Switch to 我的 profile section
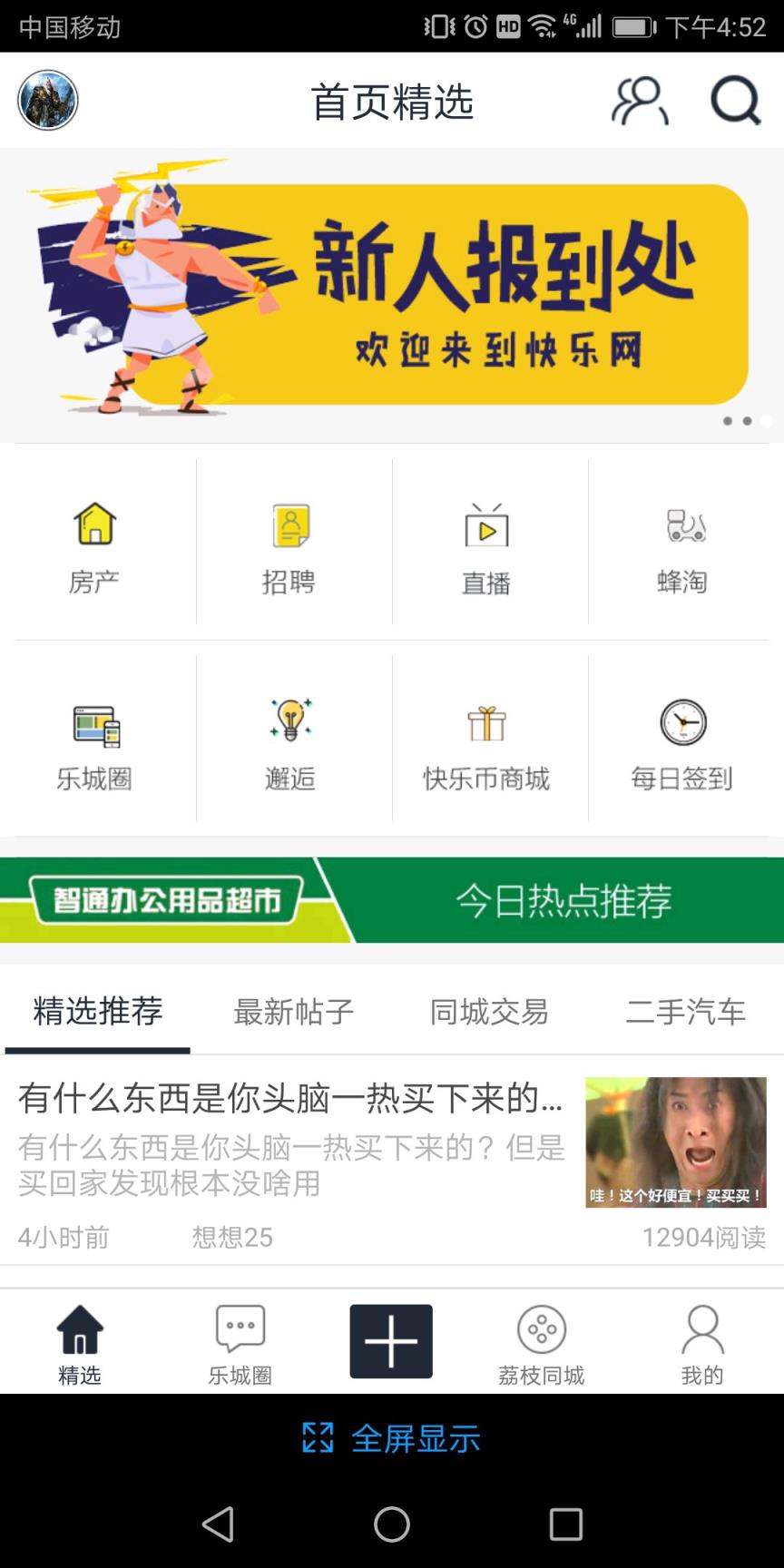 point(701,1341)
